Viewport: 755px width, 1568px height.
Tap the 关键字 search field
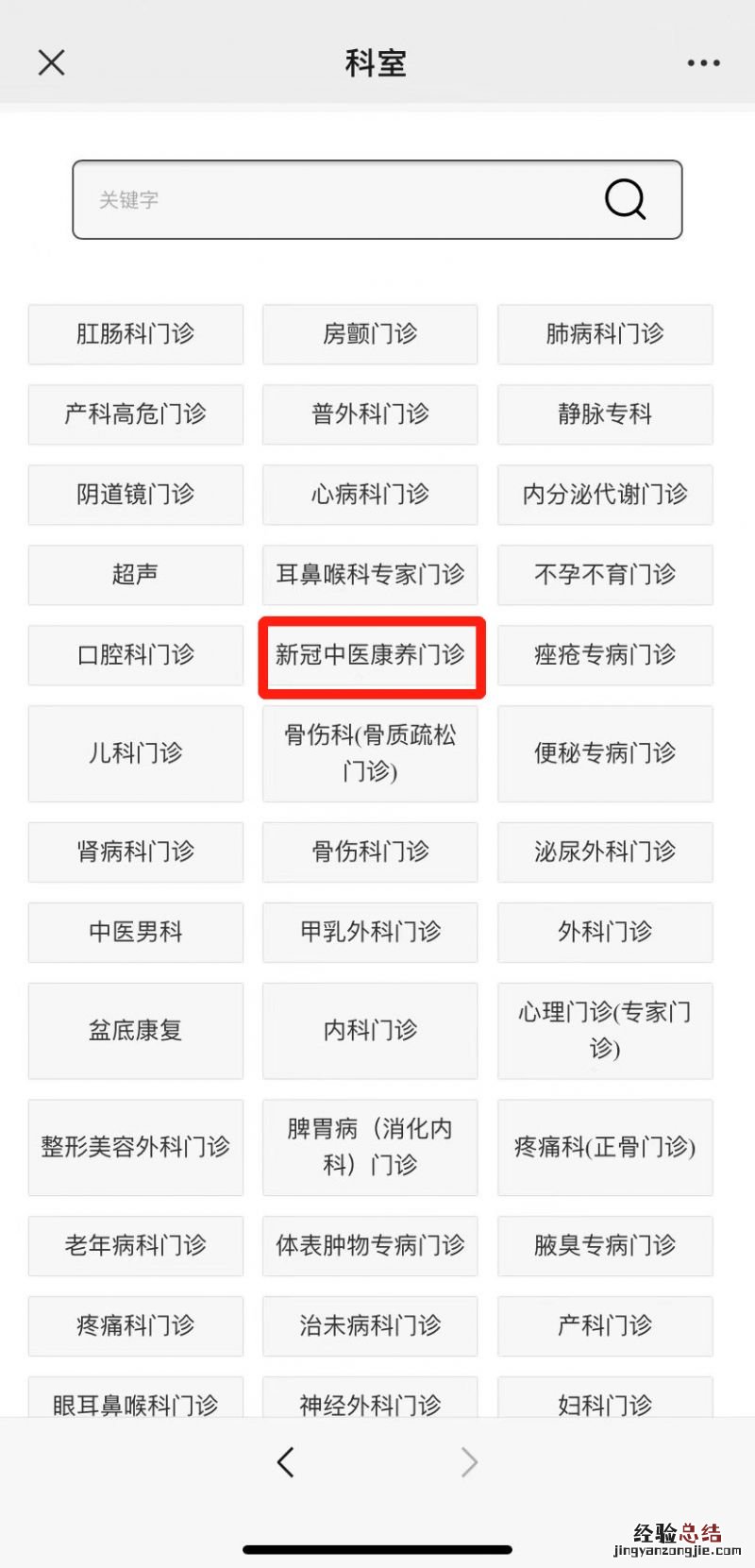click(330, 200)
